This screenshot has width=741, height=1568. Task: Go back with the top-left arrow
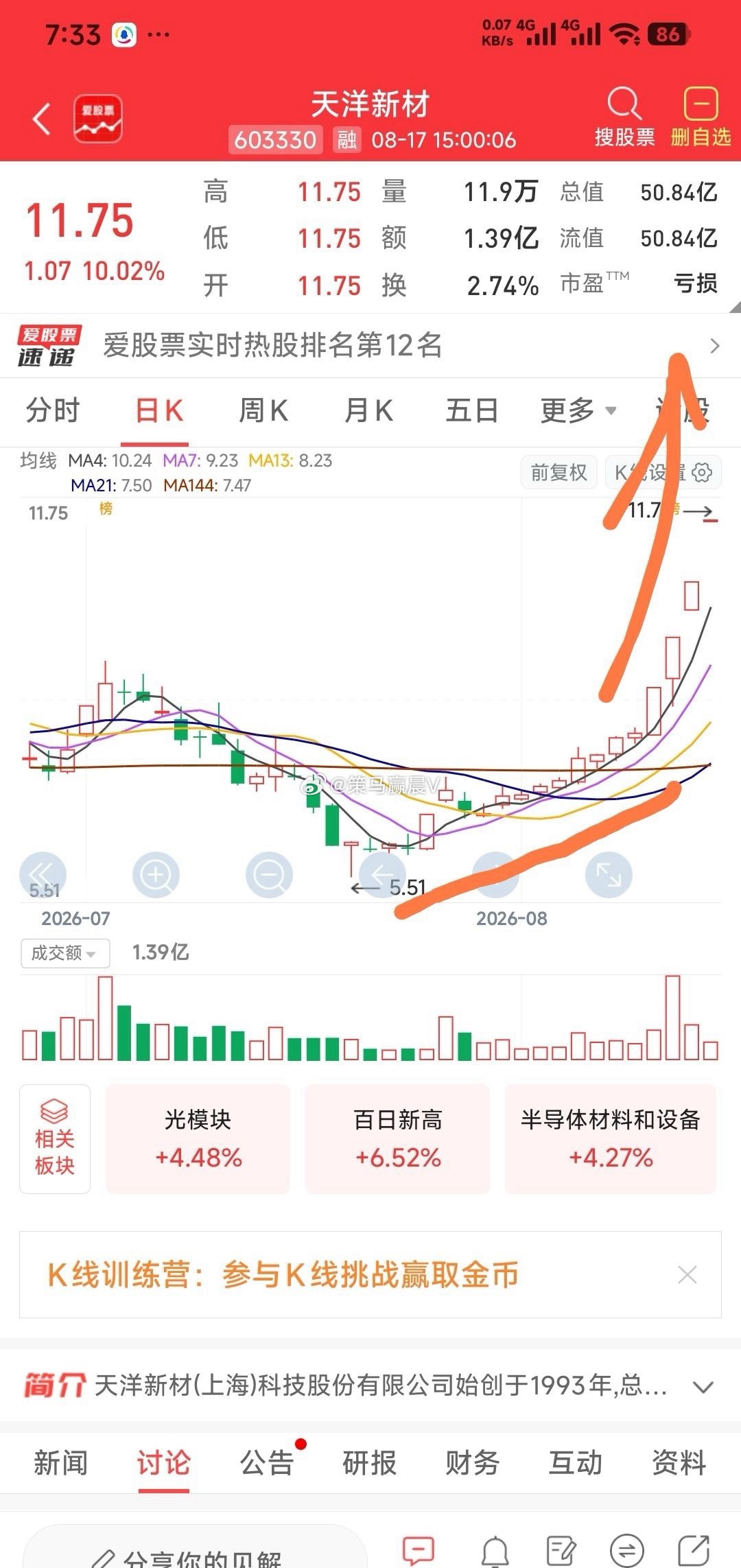pyautogui.click(x=42, y=119)
